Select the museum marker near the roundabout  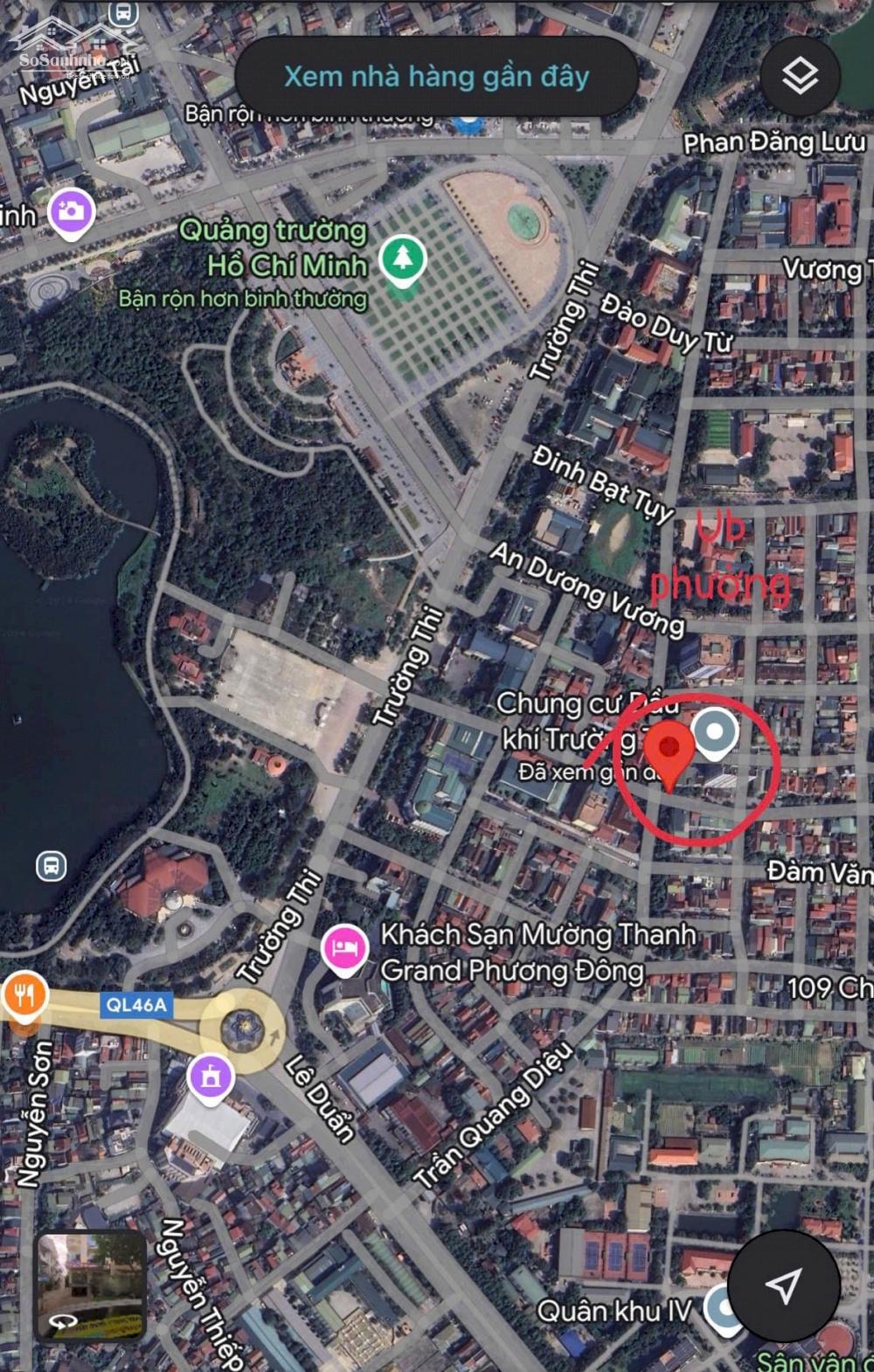[x=211, y=1078]
